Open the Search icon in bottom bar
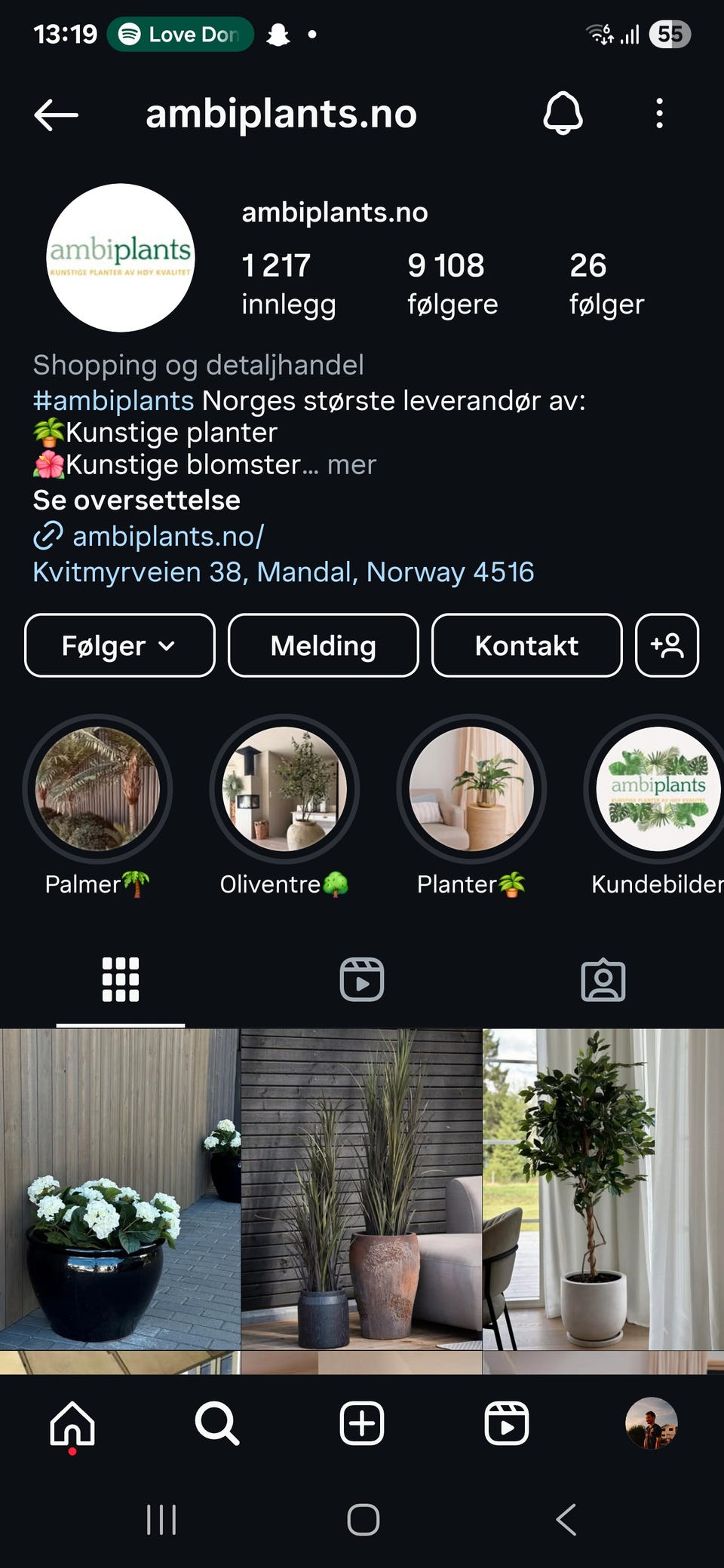 coord(216,1423)
